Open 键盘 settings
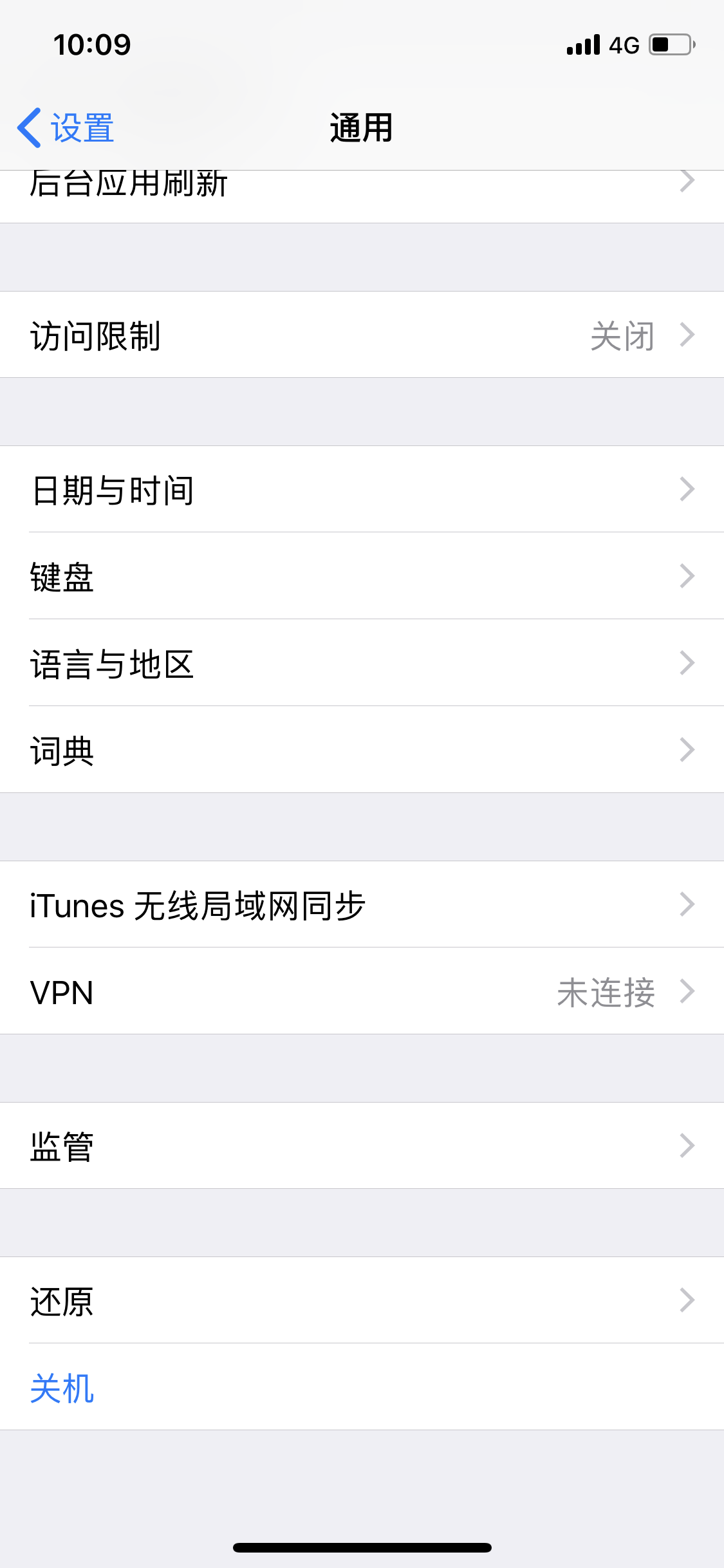 [360, 576]
